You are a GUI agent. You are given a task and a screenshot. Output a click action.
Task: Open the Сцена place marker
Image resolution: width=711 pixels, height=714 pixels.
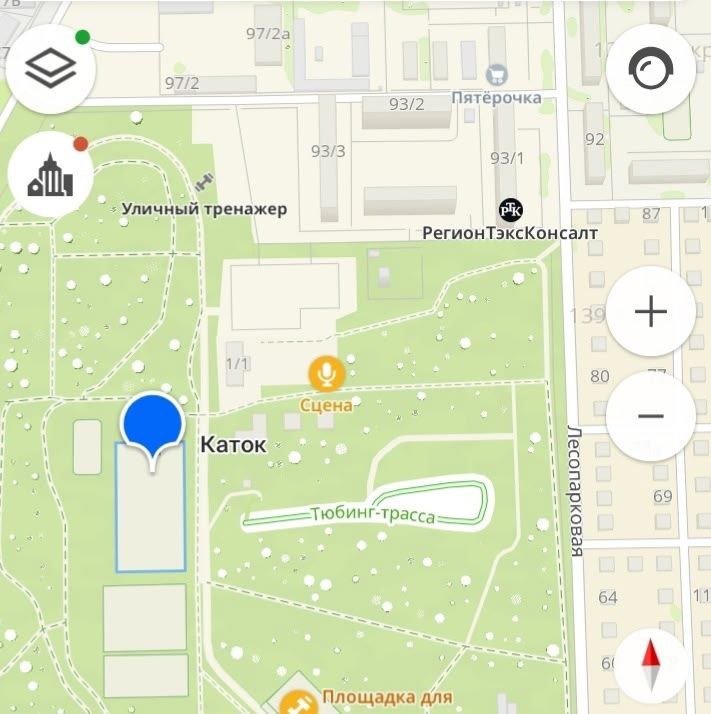pos(326,375)
